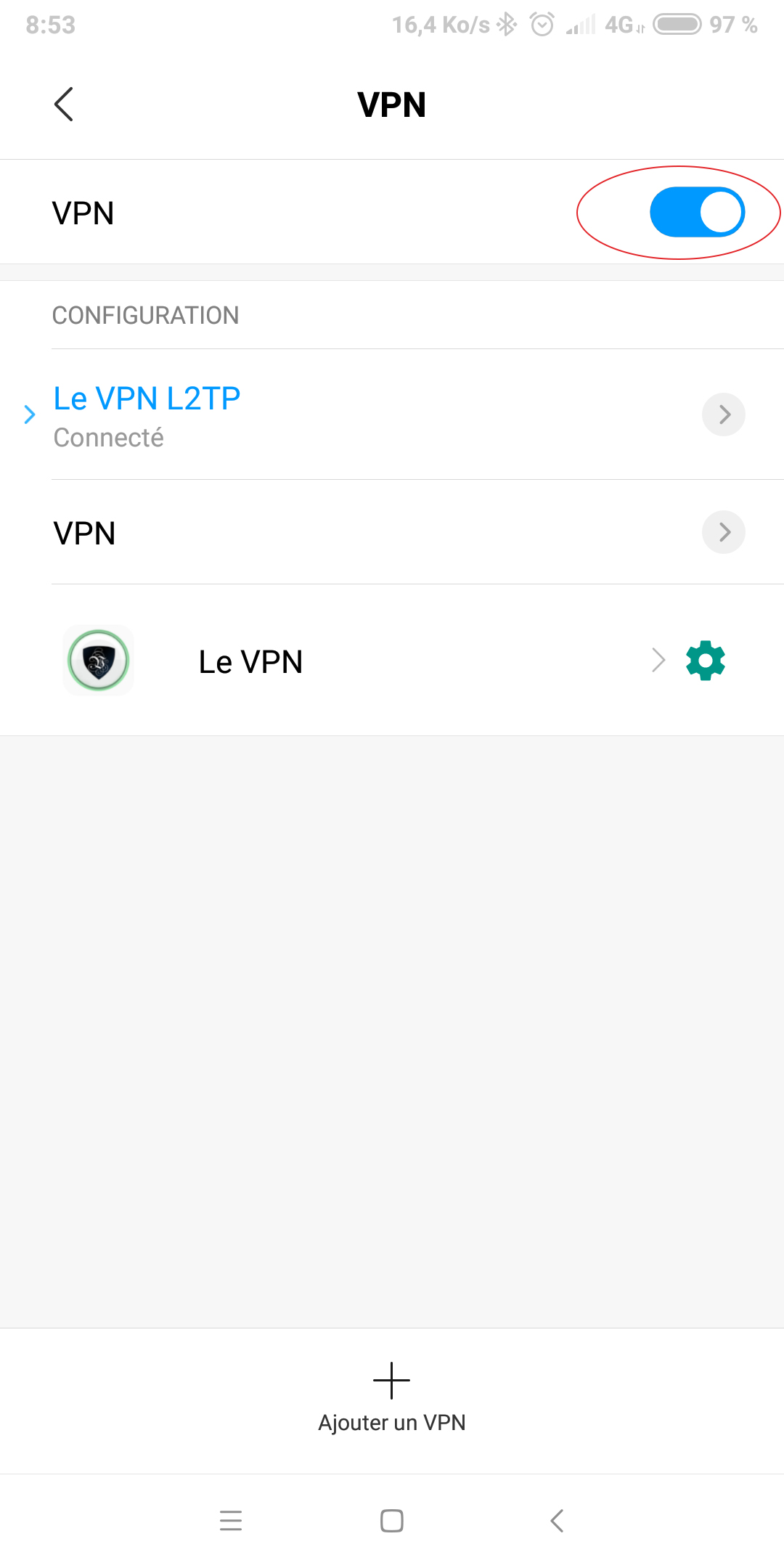
Task: Open recent apps from the navigation bar
Action: point(231,1520)
